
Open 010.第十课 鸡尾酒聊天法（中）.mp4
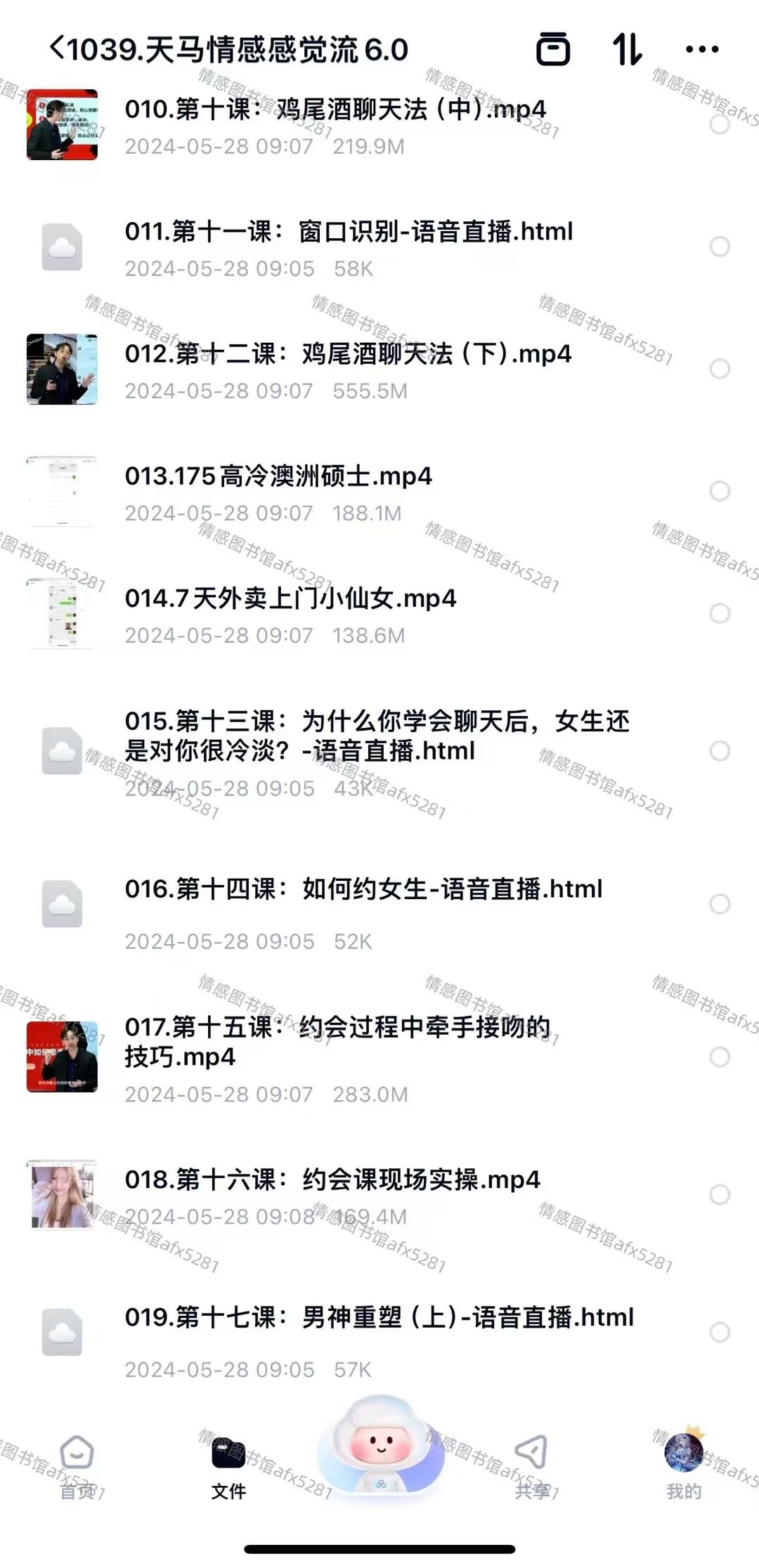click(x=335, y=110)
